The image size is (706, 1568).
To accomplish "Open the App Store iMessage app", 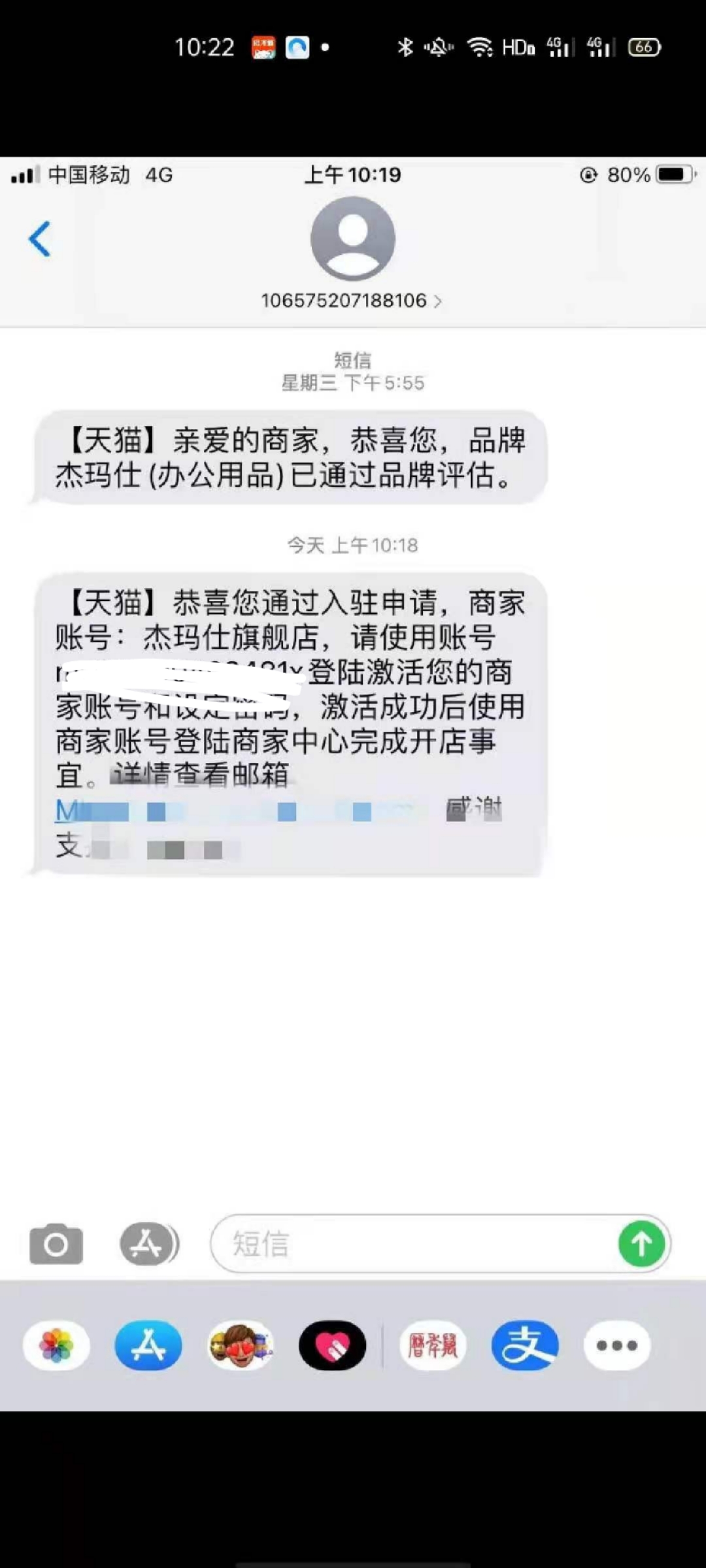I will pyautogui.click(x=148, y=1346).
